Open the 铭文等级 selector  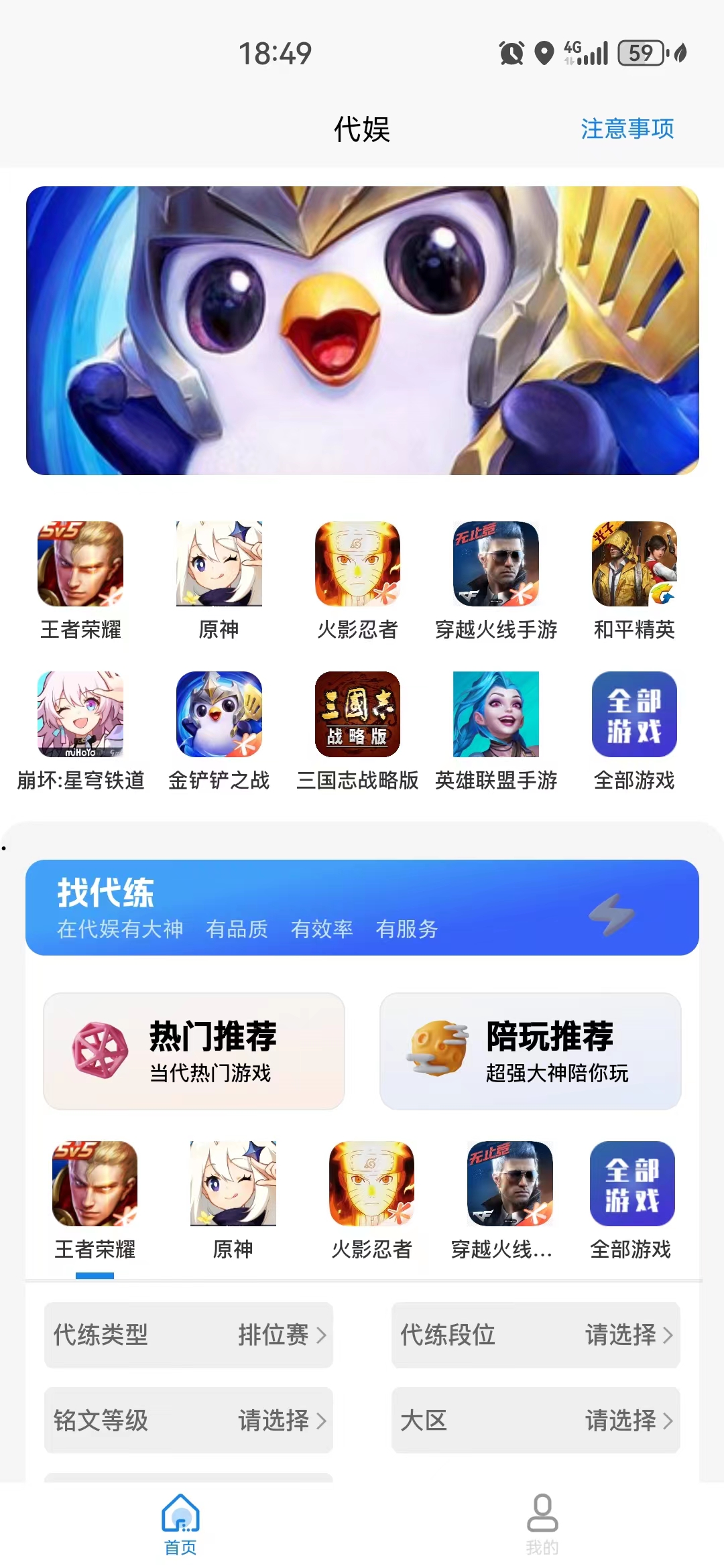pos(188,1422)
